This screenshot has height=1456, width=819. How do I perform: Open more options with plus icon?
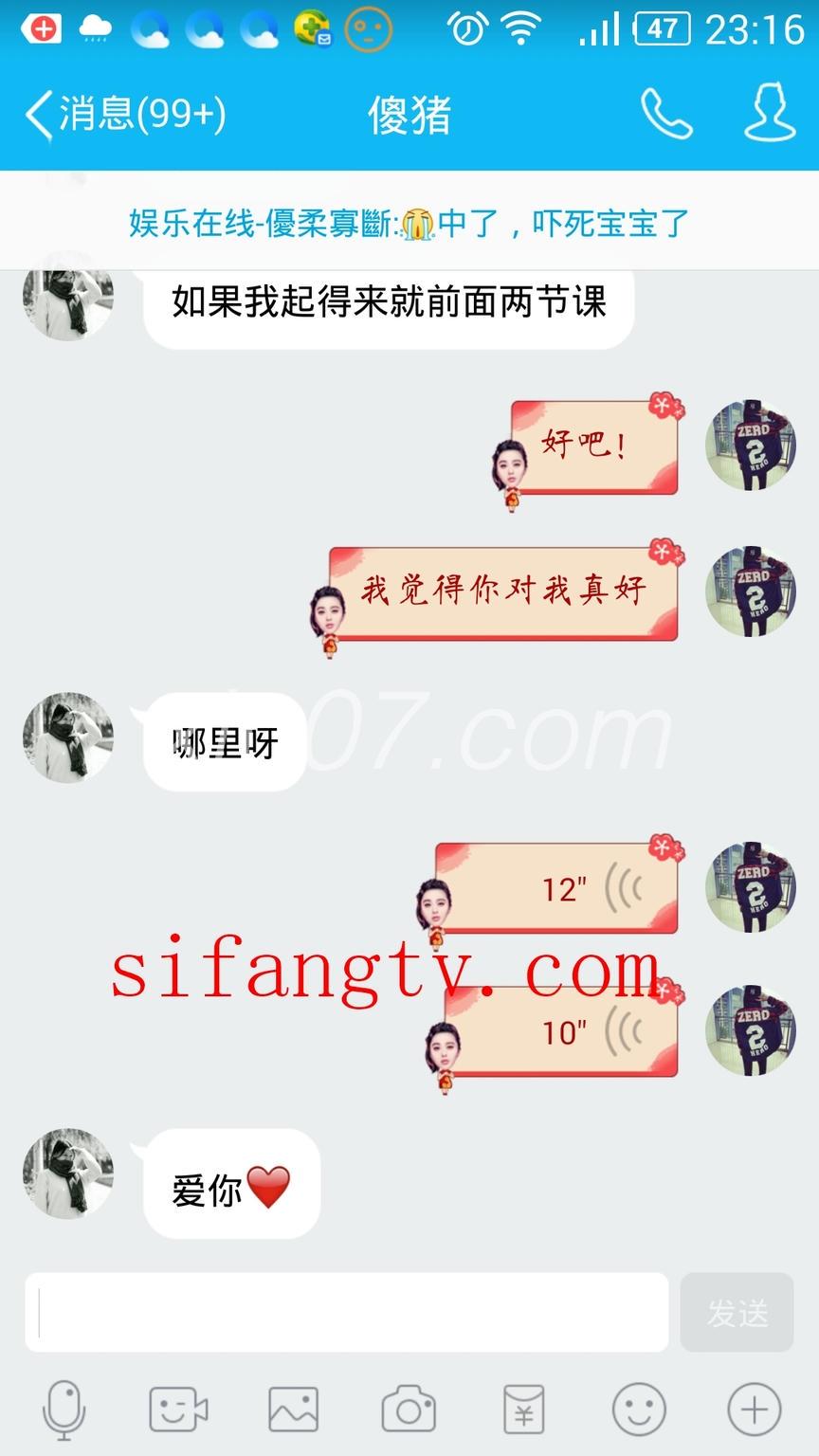[x=755, y=1410]
